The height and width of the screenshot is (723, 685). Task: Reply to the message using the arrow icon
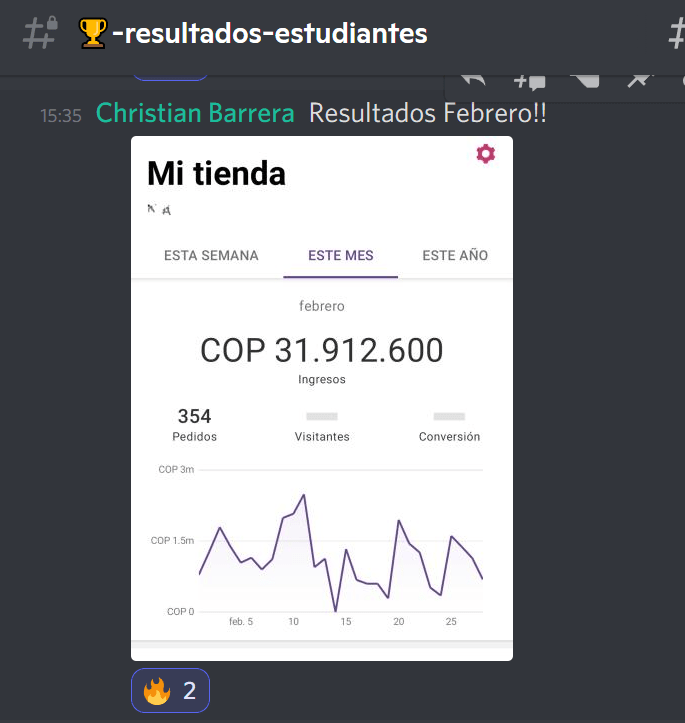(x=474, y=79)
